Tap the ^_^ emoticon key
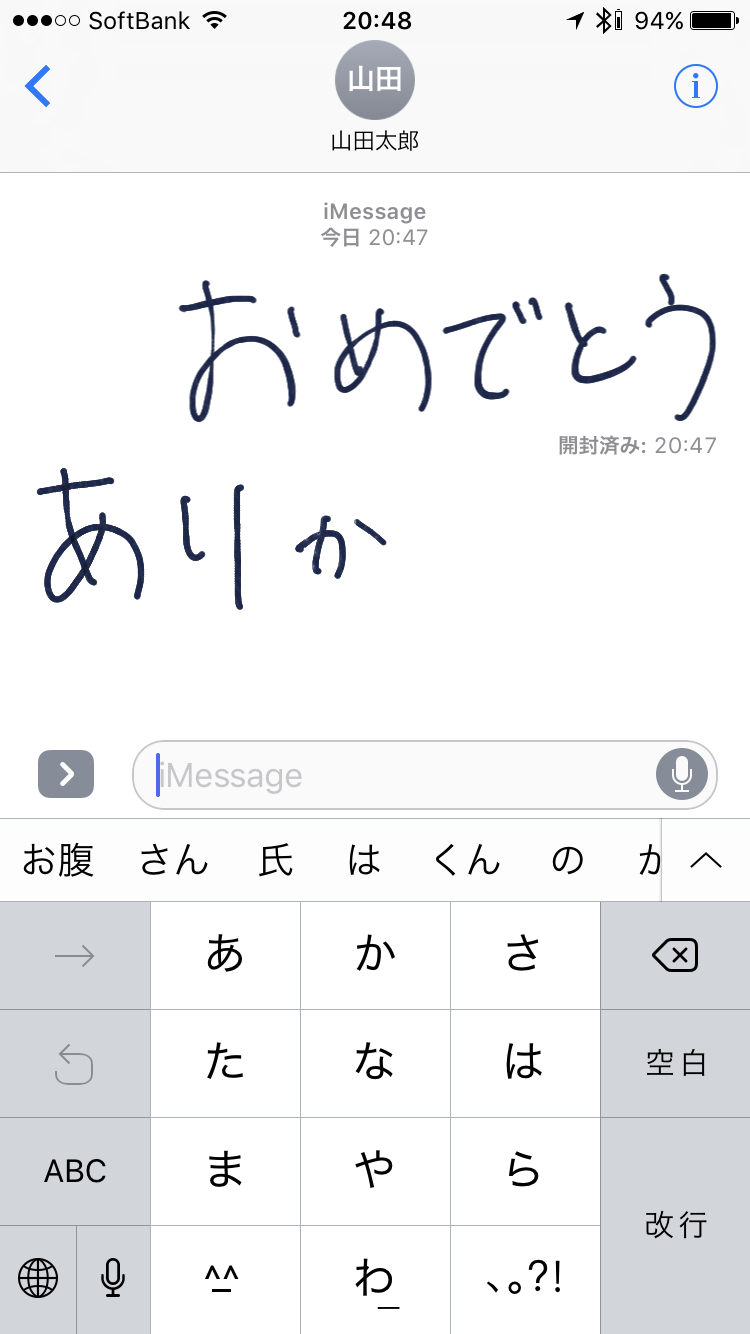750x1334 pixels. click(225, 1278)
